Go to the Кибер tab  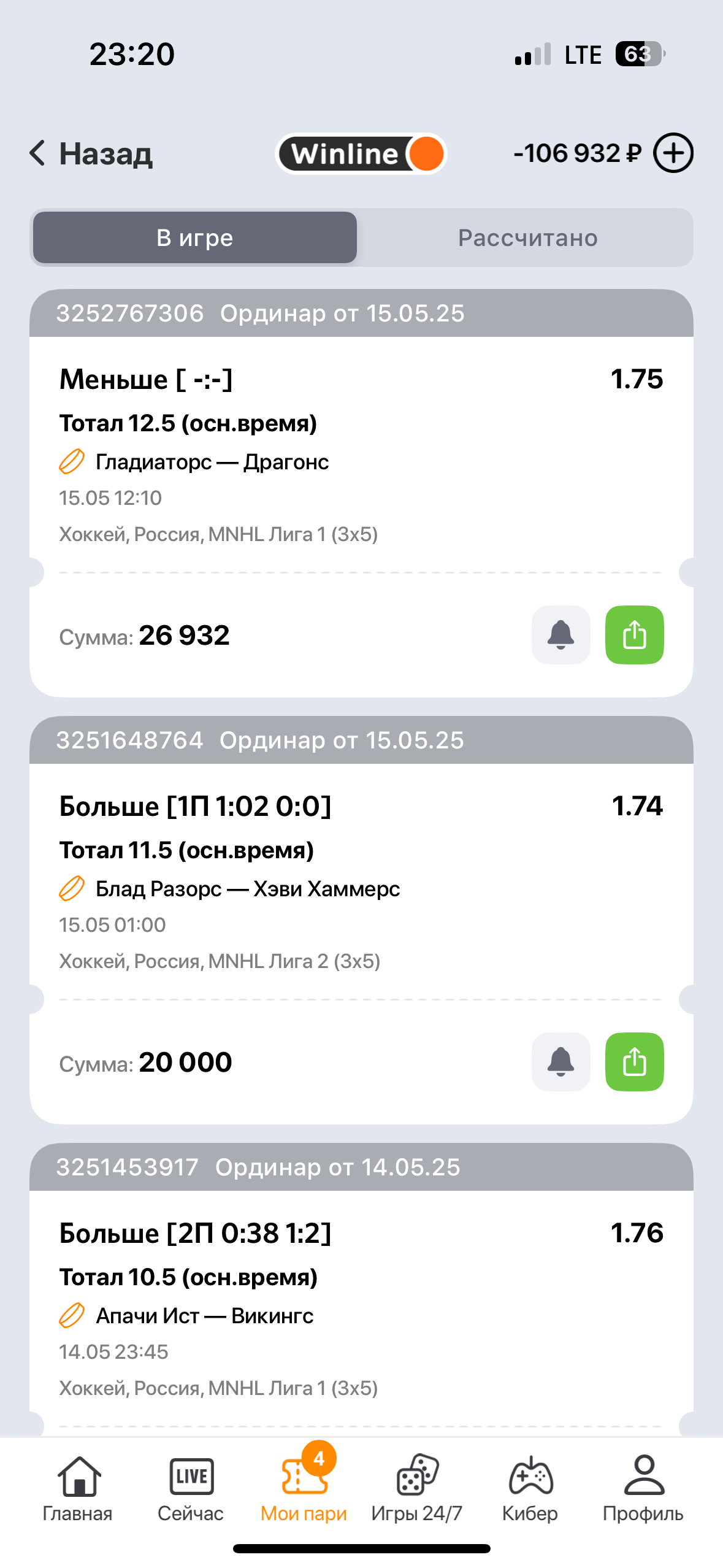point(530,1488)
